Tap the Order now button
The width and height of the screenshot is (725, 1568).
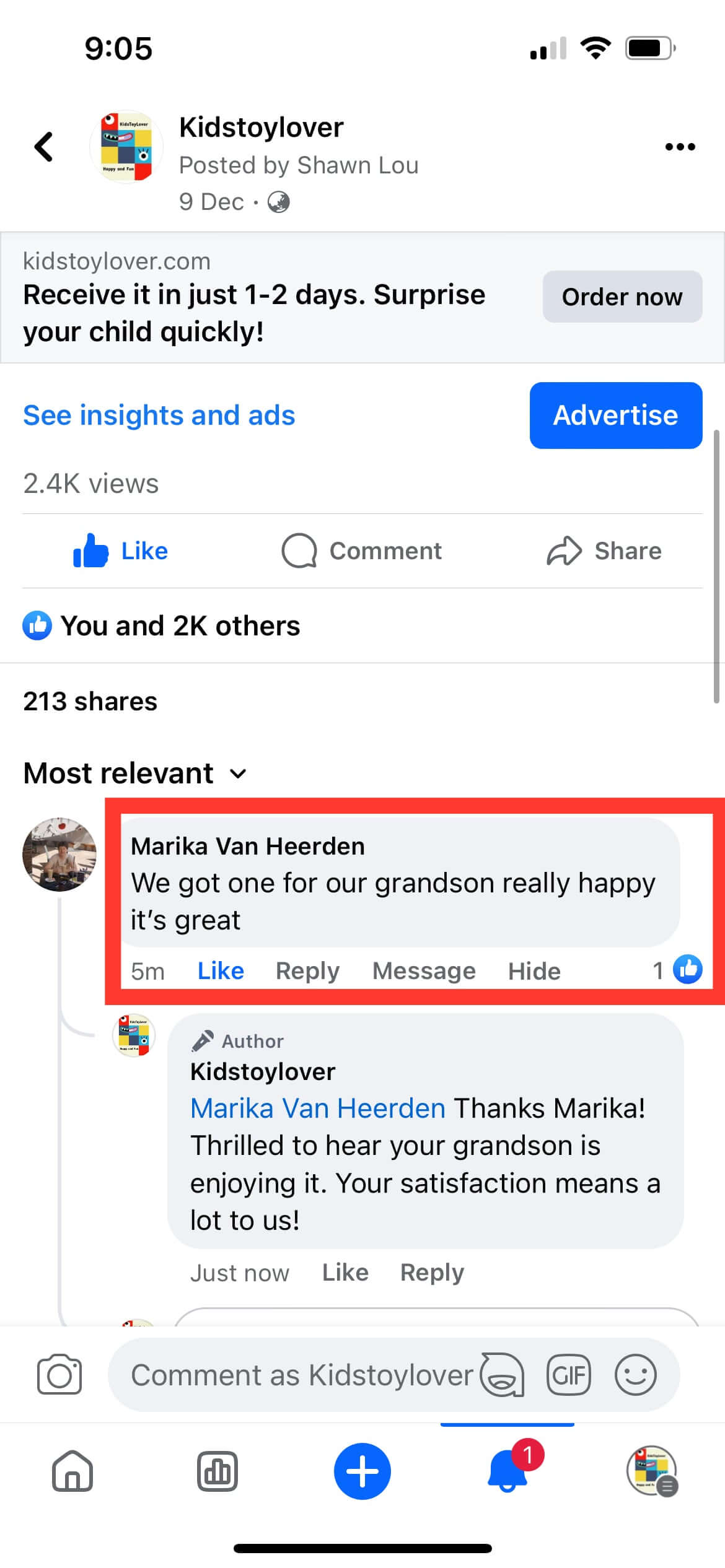(622, 297)
